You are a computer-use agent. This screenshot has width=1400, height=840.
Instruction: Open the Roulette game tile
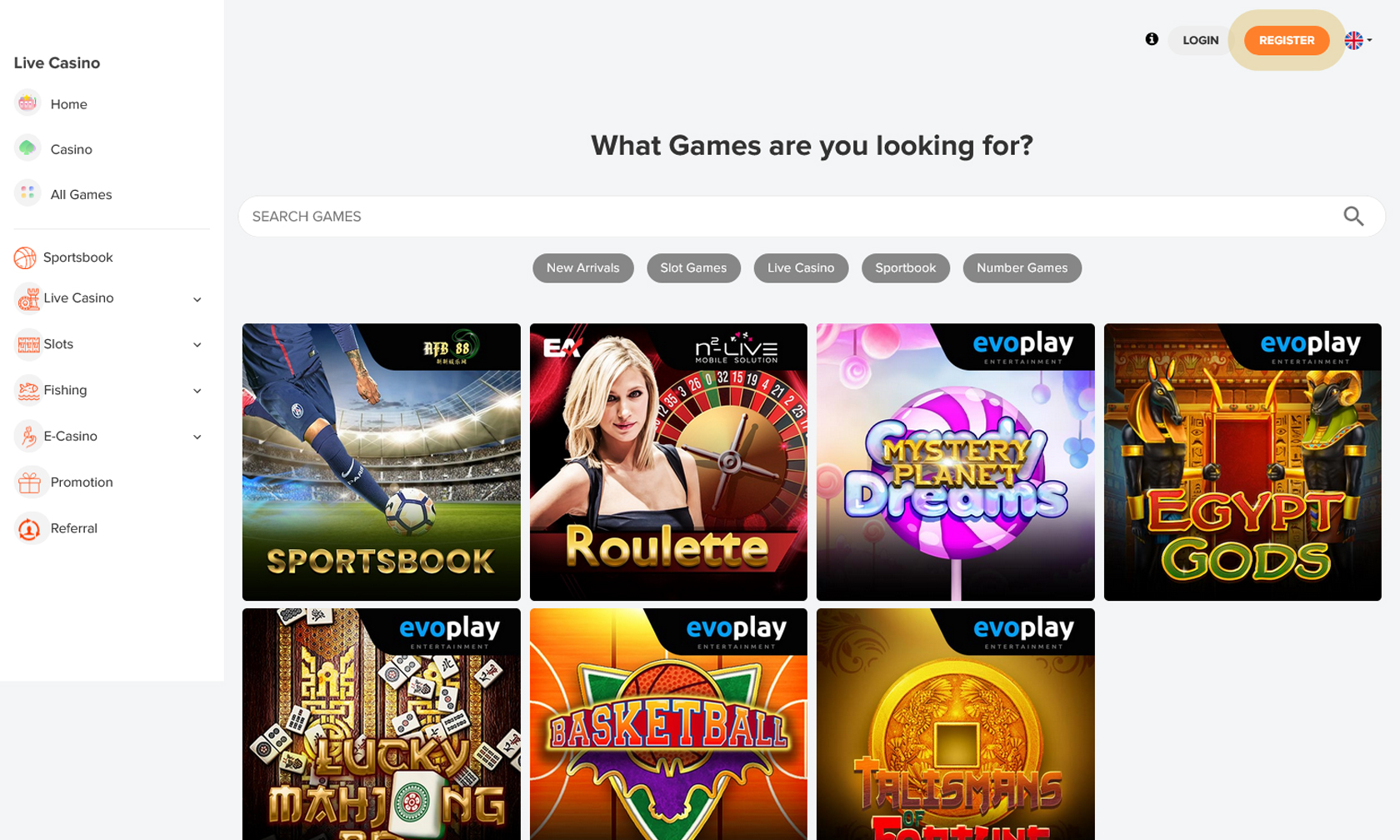[668, 462]
